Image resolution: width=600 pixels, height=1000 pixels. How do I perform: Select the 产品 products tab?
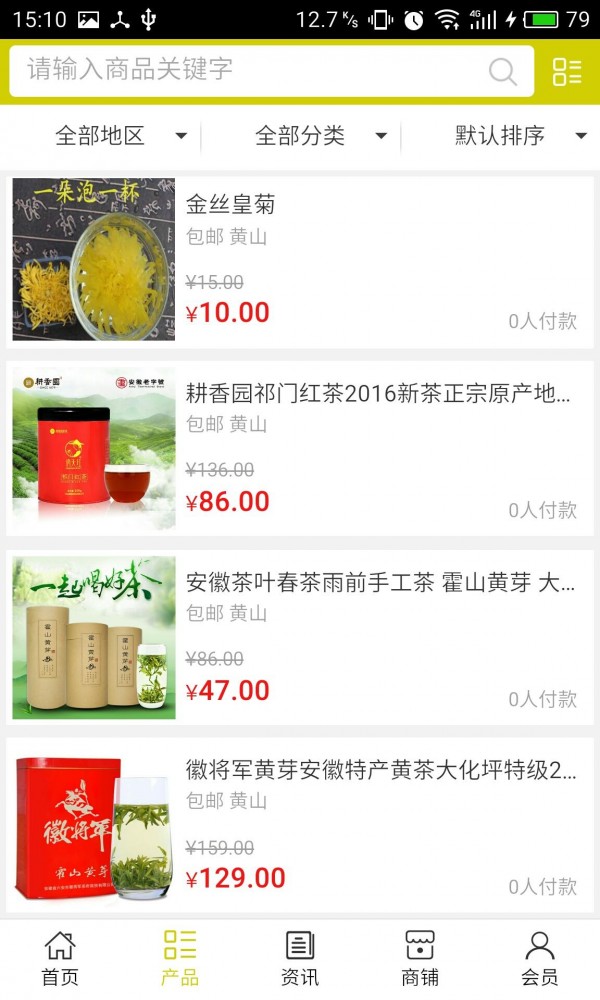click(x=180, y=958)
